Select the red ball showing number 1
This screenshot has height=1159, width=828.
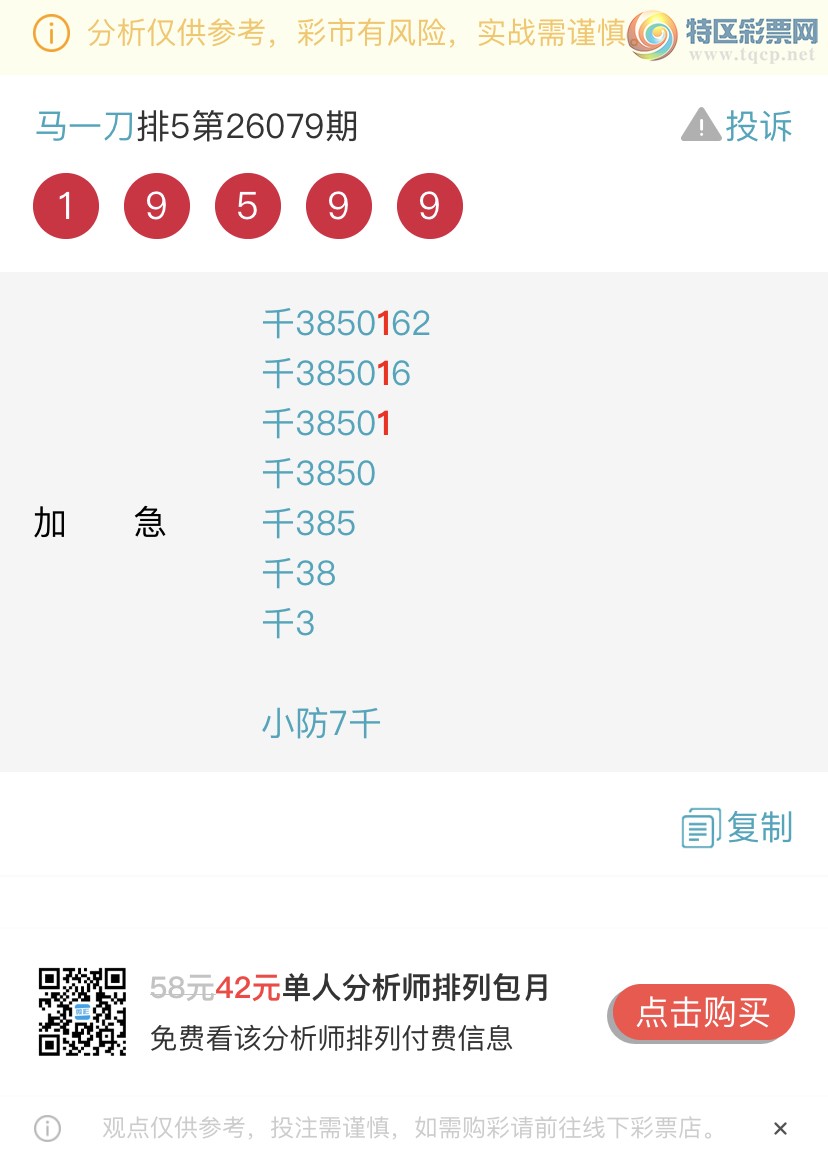[x=66, y=206]
